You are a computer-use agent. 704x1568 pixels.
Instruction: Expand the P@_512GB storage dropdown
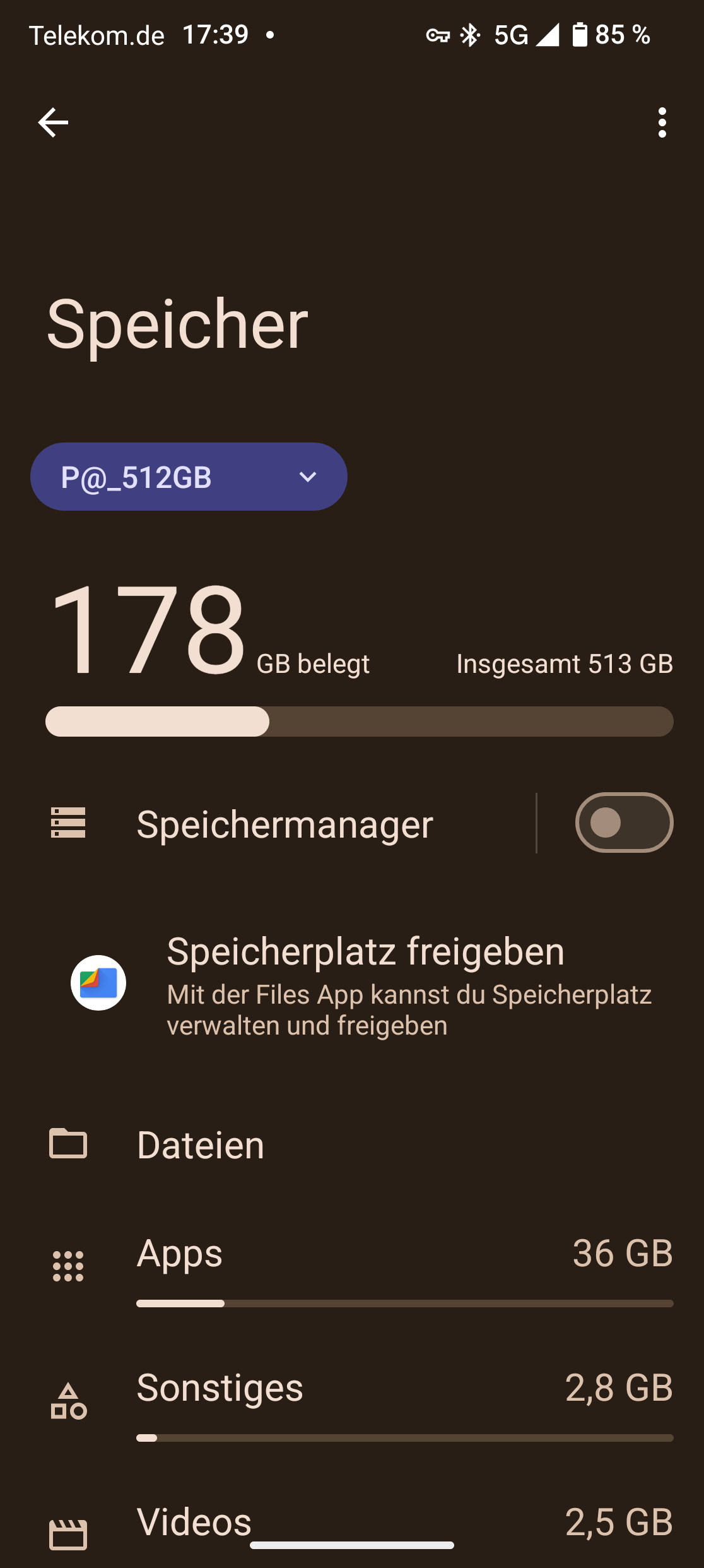coord(189,477)
